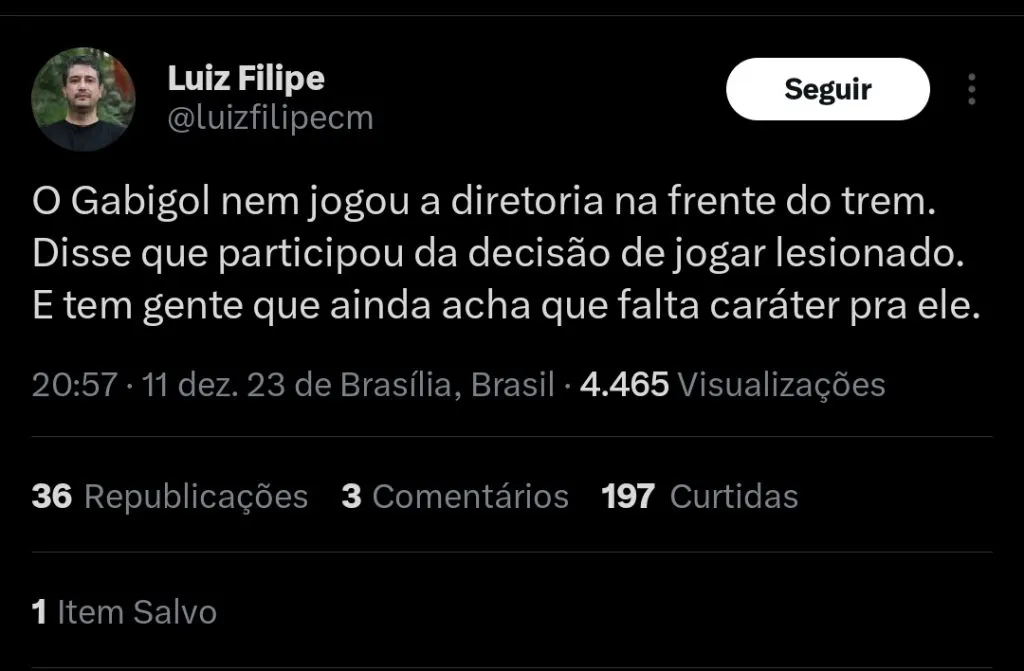
Task: Check the 4.465 Visualizações analytics
Action: coord(732,385)
